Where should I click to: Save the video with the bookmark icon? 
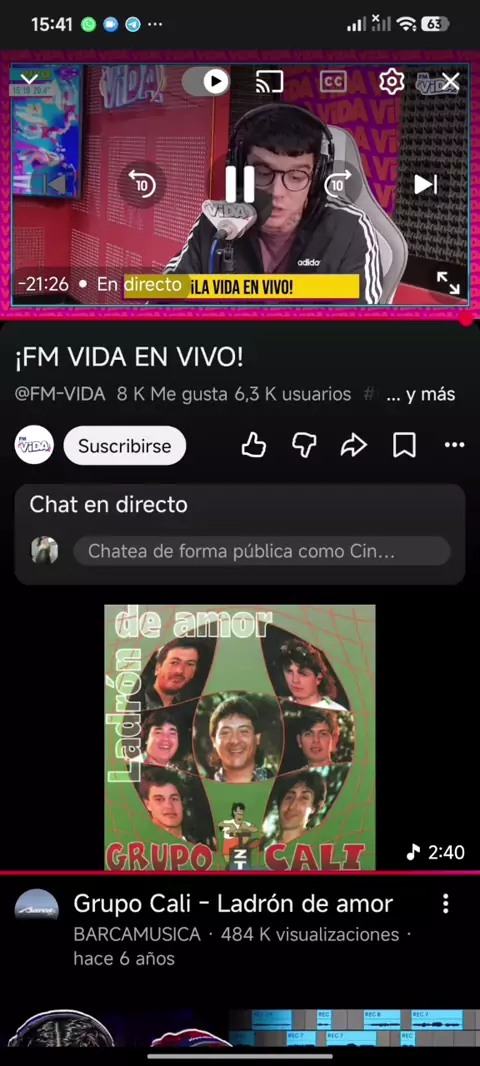[405, 446]
